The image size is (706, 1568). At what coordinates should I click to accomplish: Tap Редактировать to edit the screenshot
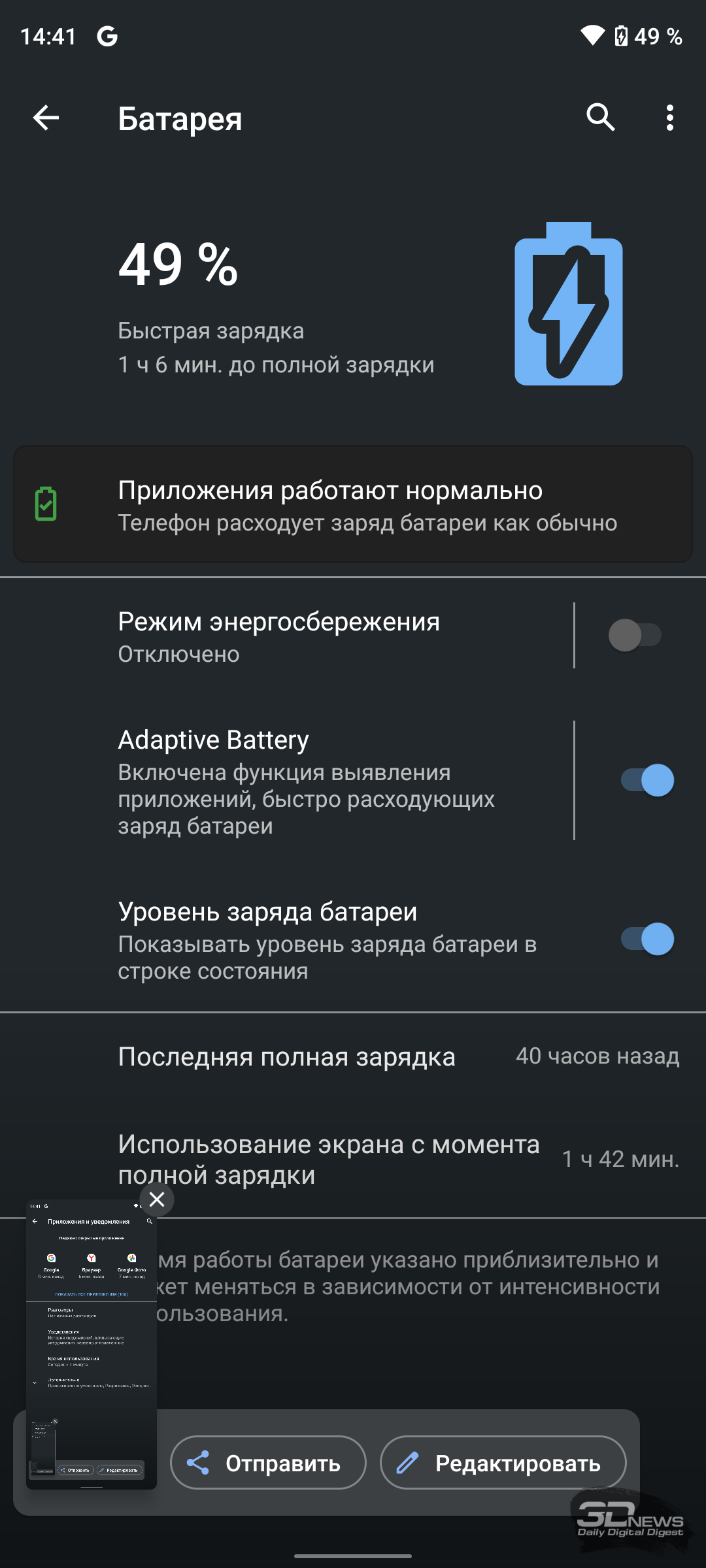point(503,1463)
